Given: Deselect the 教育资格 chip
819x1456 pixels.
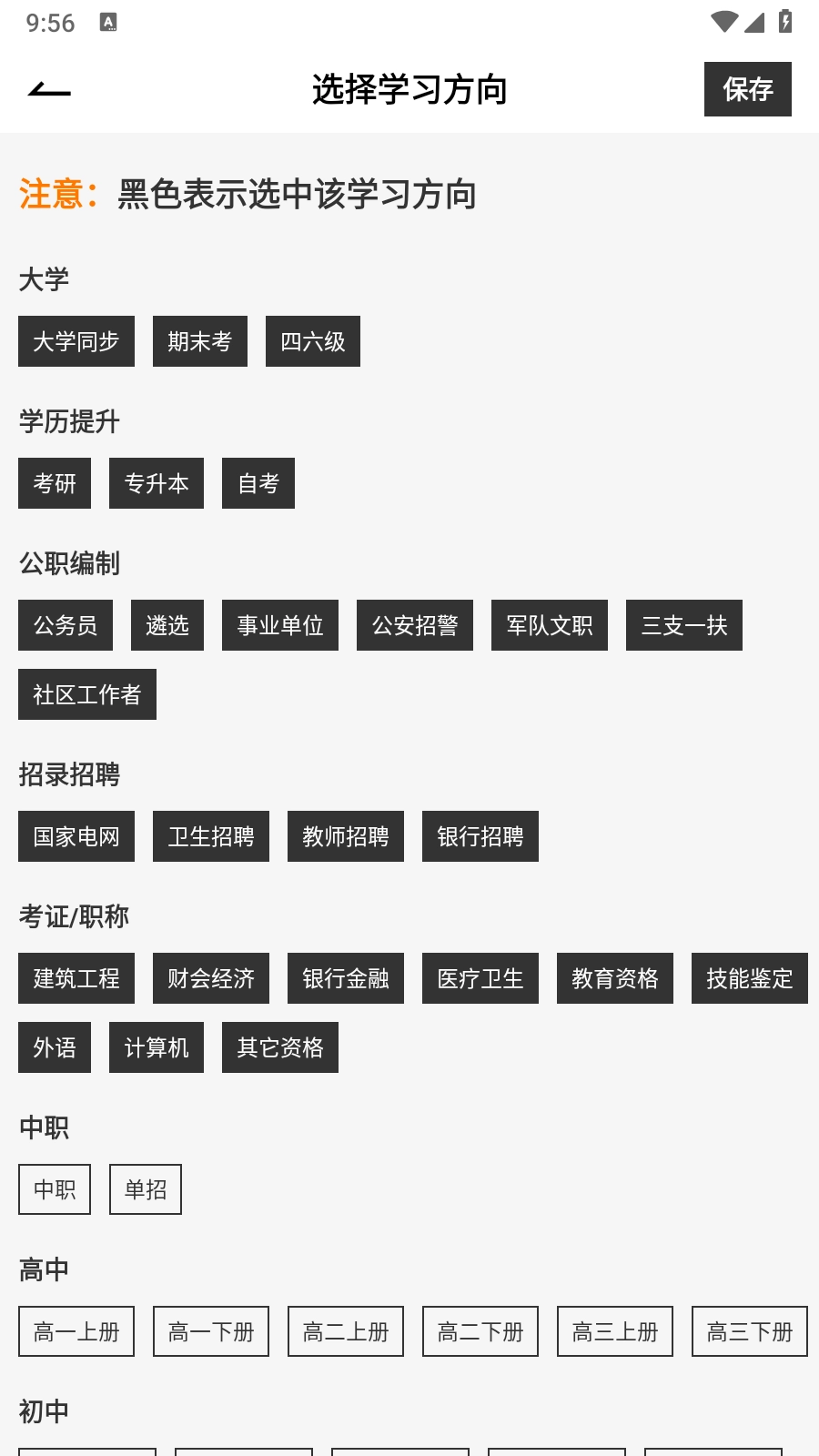Looking at the screenshot, I should pos(615,978).
